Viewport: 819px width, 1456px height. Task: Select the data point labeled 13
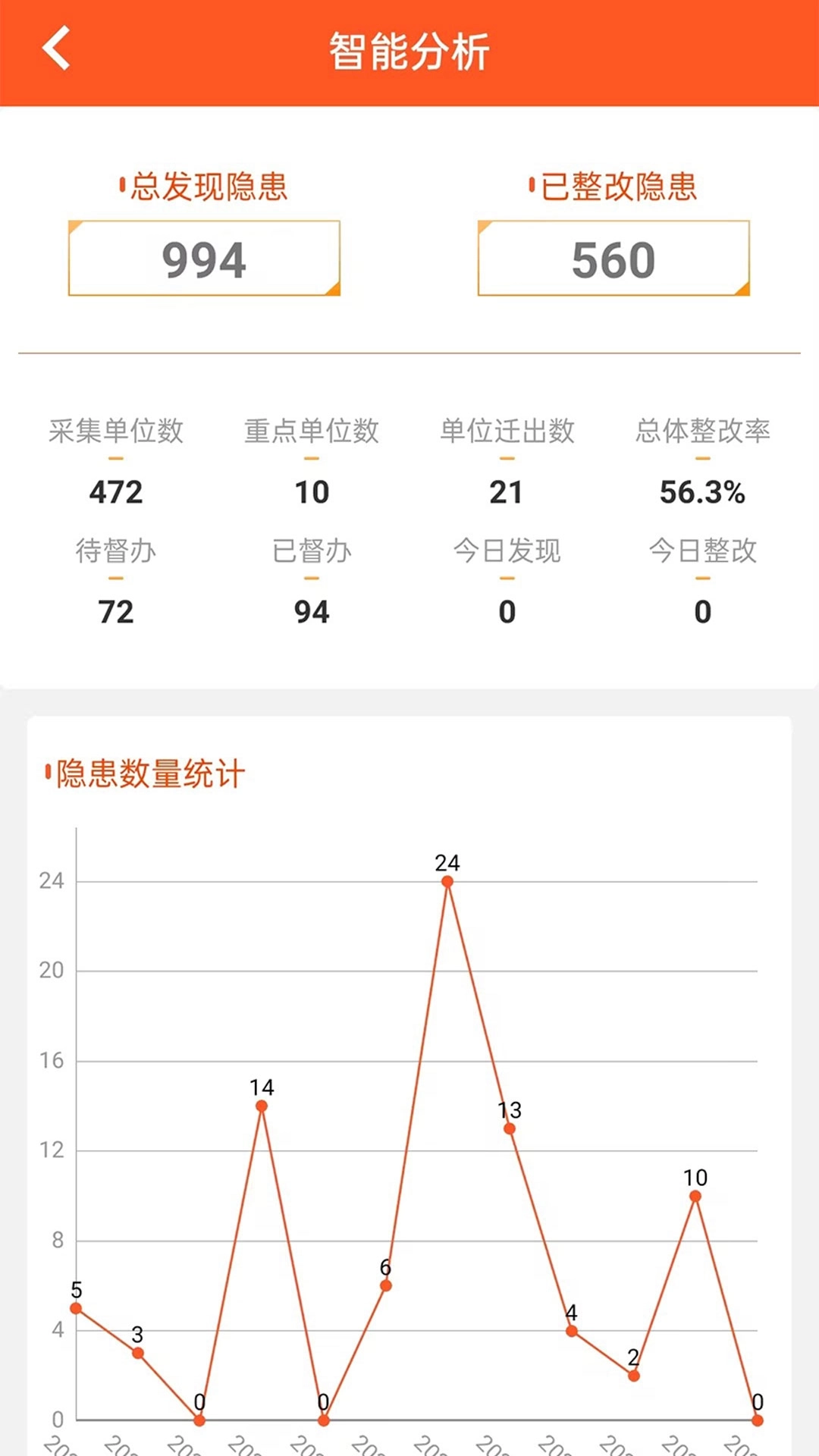(511, 1129)
